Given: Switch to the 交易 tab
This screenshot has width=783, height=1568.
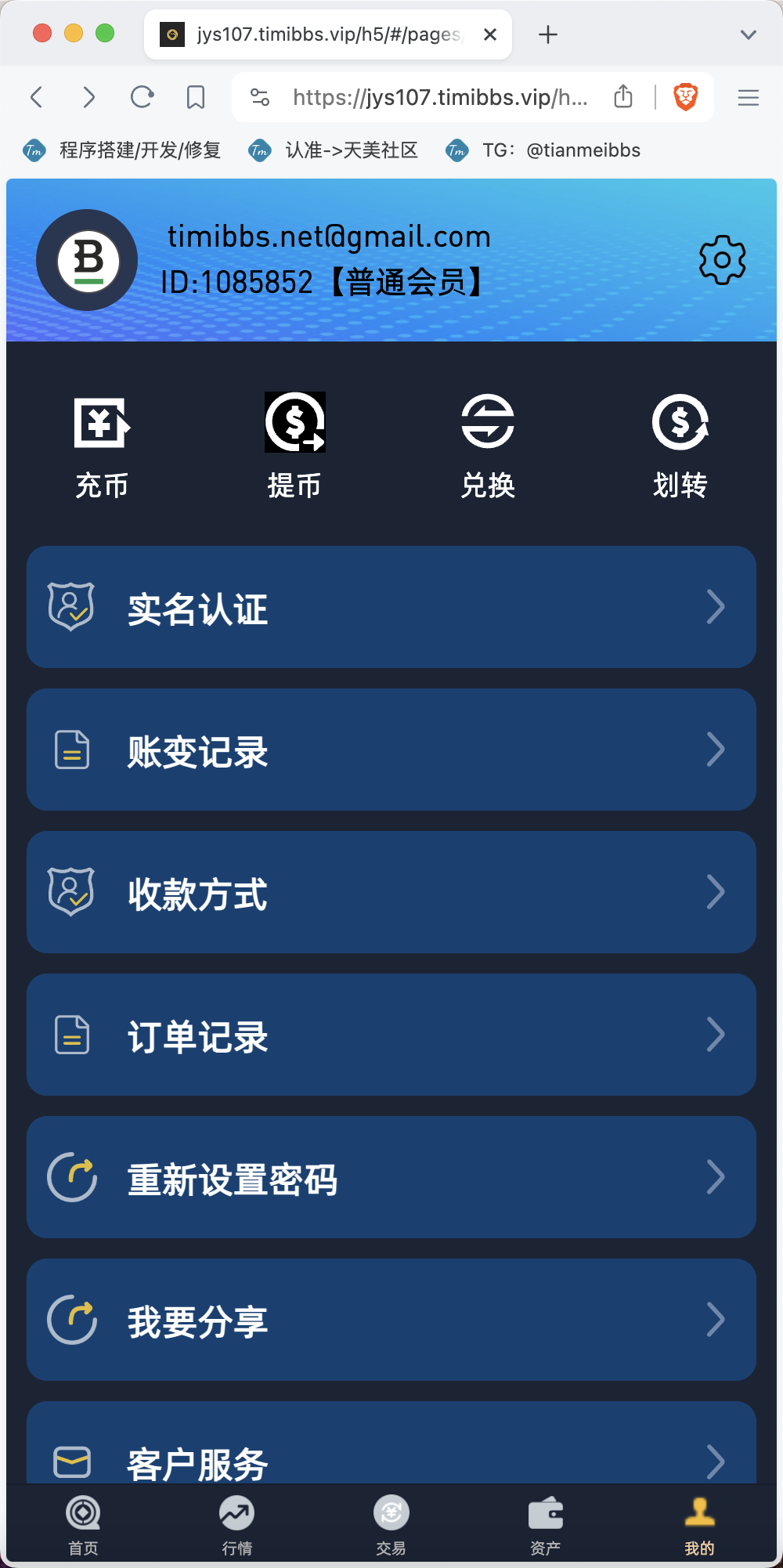Looking at the screenshot, I should [391, 1525].
